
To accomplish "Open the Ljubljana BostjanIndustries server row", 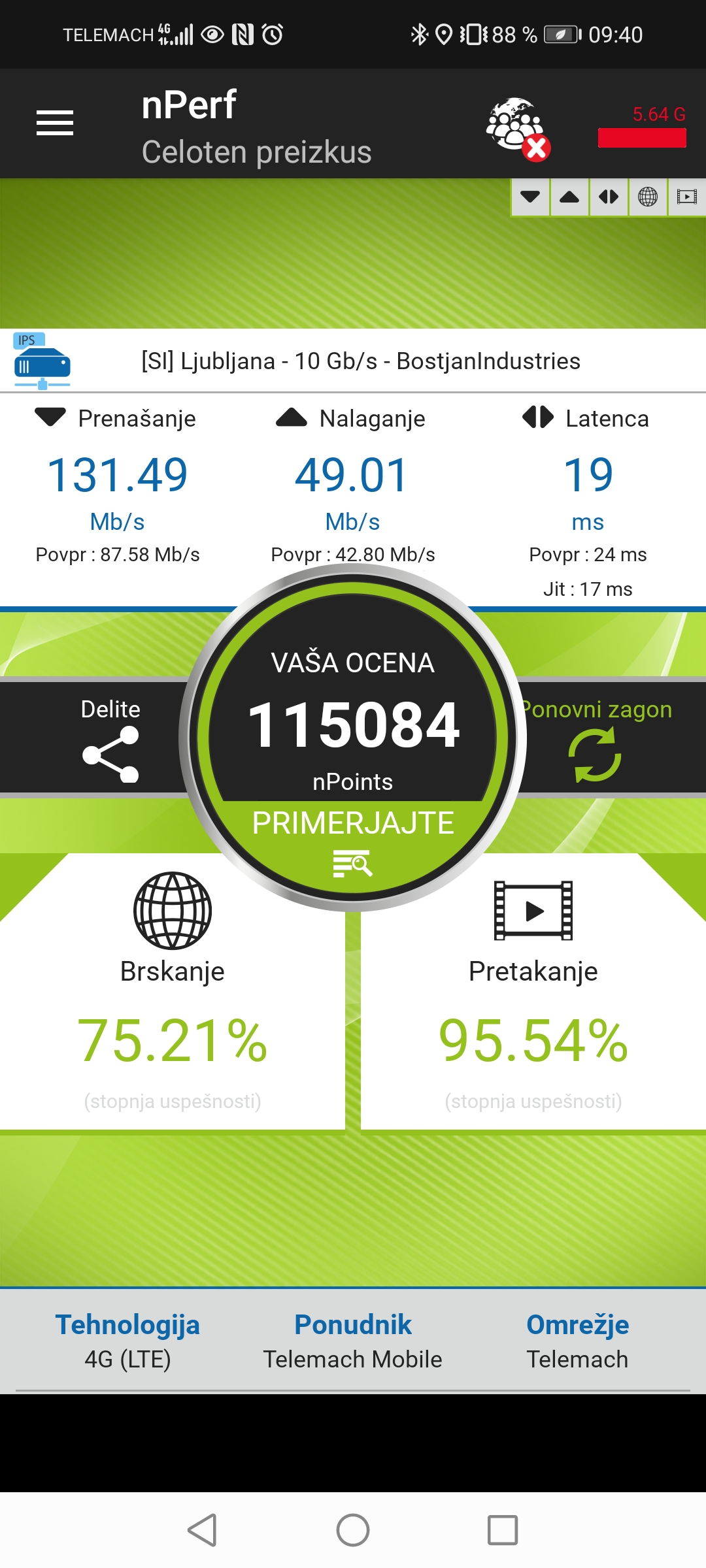I will tap(353, 361).
